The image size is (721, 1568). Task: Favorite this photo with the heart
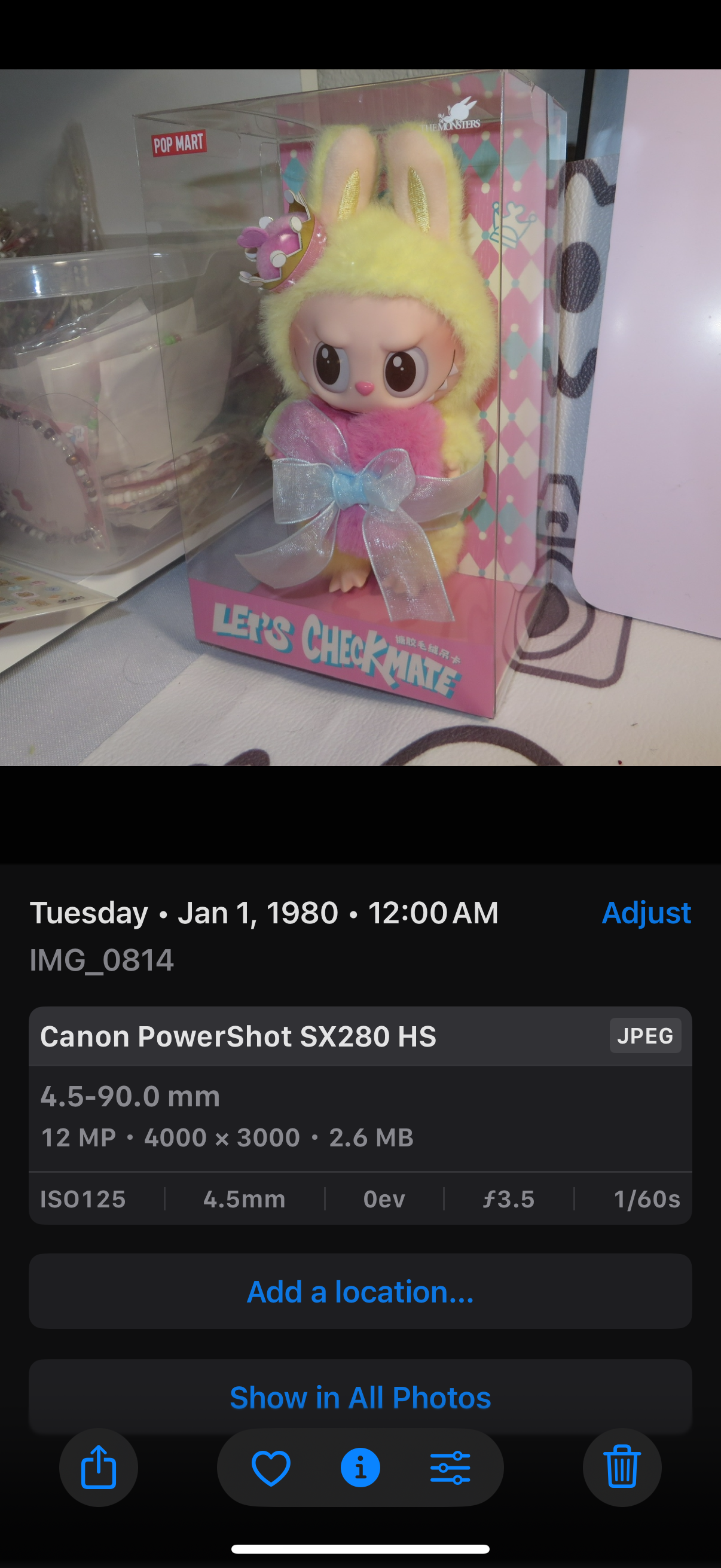point(271,1467)
